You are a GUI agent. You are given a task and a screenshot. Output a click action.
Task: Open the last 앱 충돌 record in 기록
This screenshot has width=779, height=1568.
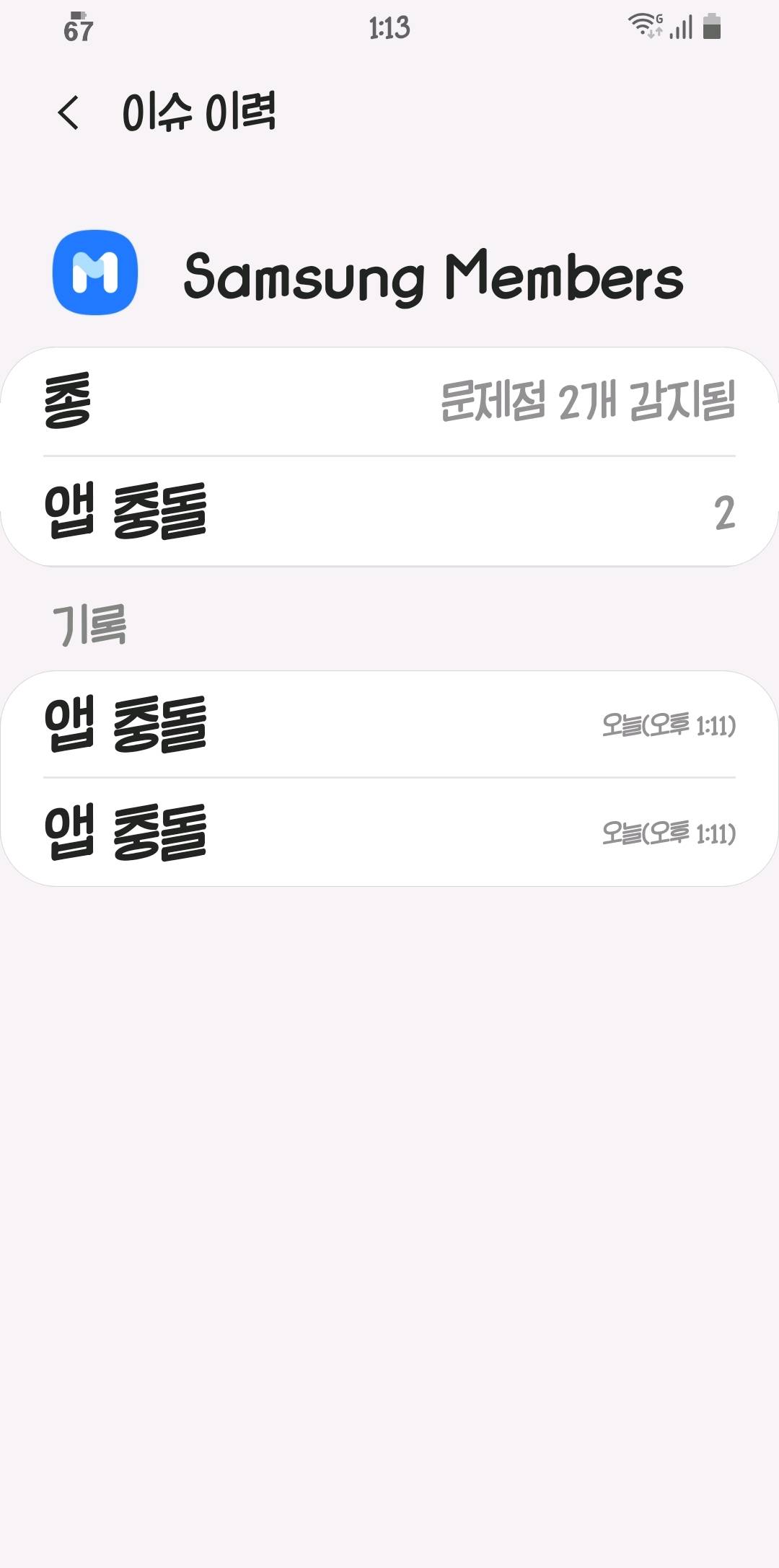pyautogui.click(x=389, y=832)
